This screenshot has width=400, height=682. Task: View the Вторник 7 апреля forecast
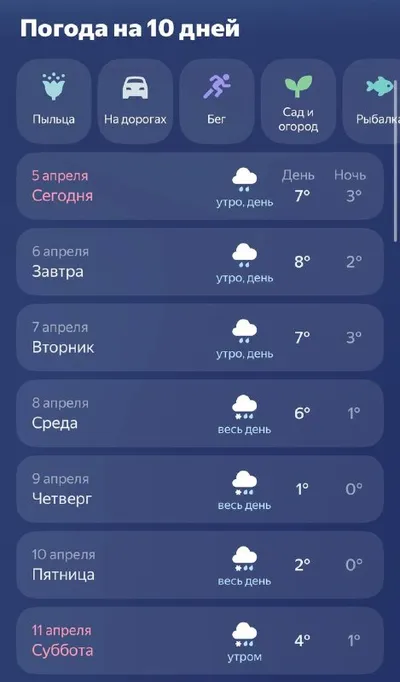[200, 338]
